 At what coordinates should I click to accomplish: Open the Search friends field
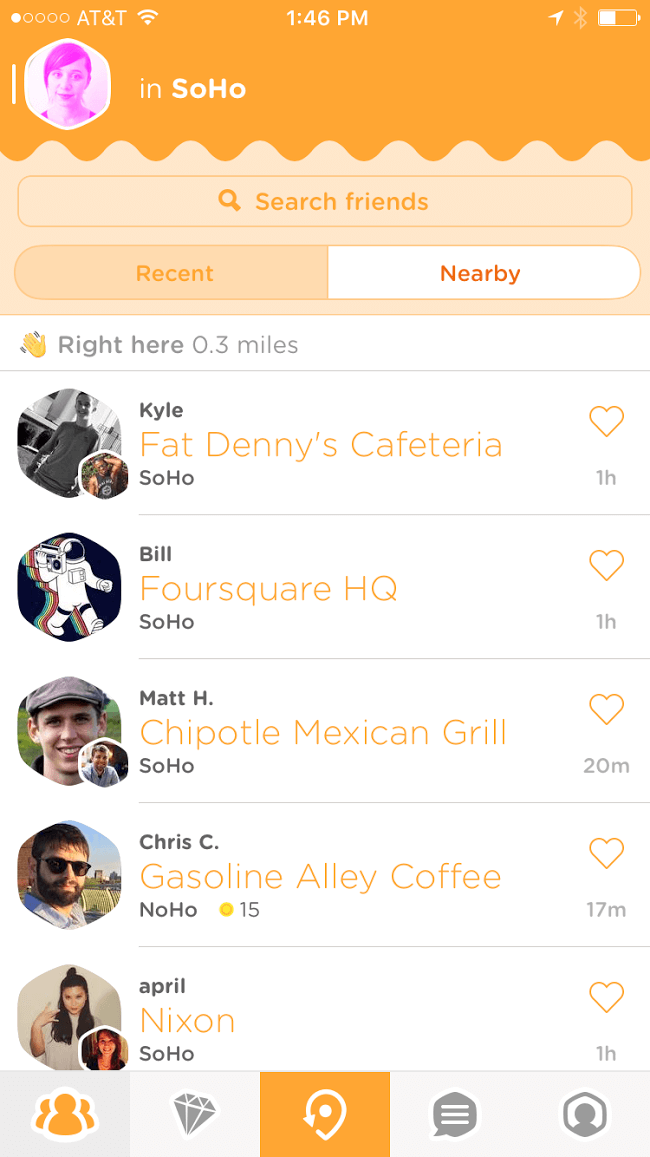324,202
